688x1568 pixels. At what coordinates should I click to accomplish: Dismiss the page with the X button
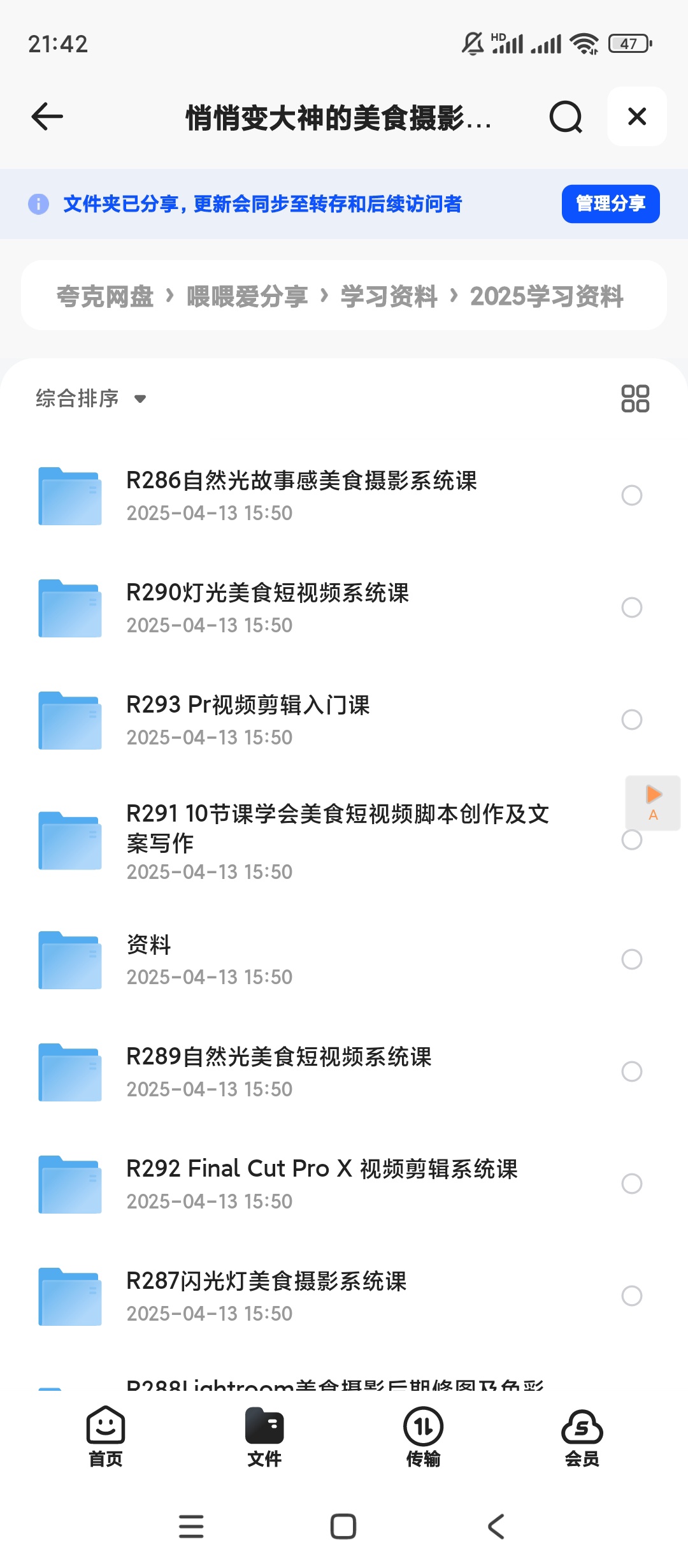tap(636, 117)
